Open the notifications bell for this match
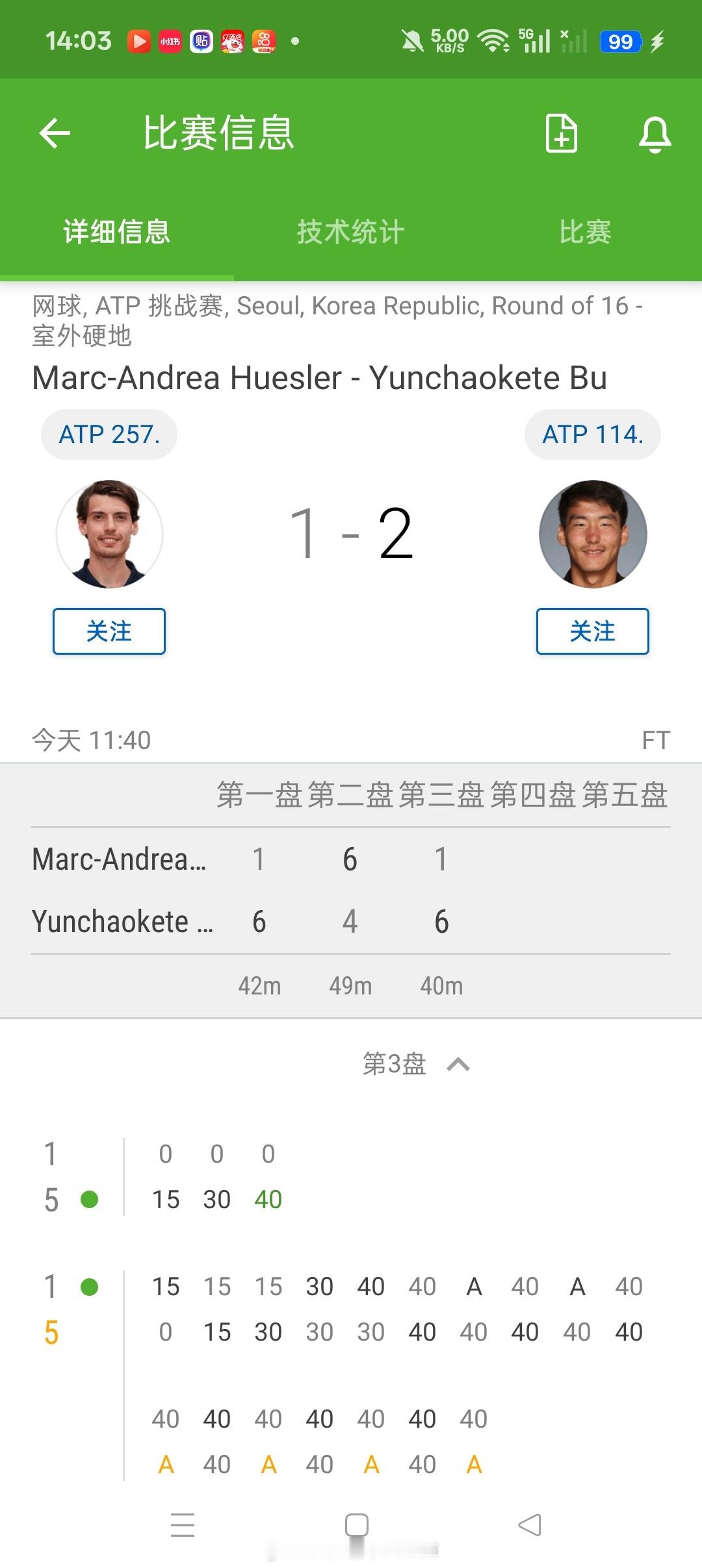Viewport: 702px width, 1568px height. tap(655, 134)
